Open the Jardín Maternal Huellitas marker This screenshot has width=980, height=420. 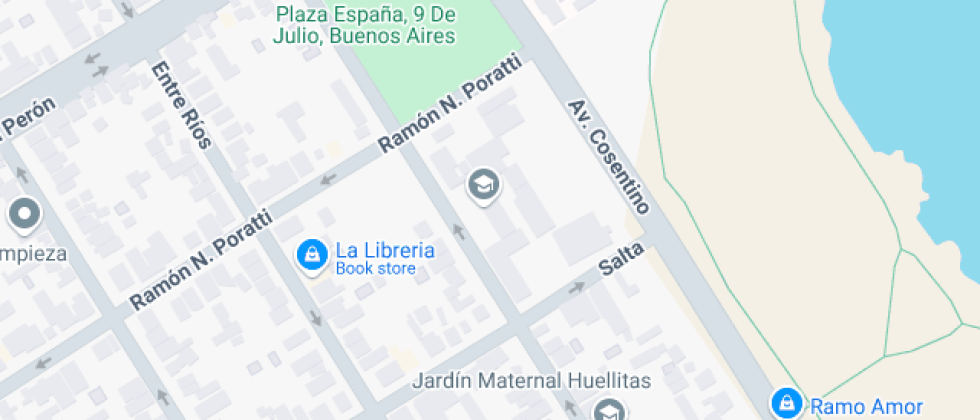[x=607, y=410]
